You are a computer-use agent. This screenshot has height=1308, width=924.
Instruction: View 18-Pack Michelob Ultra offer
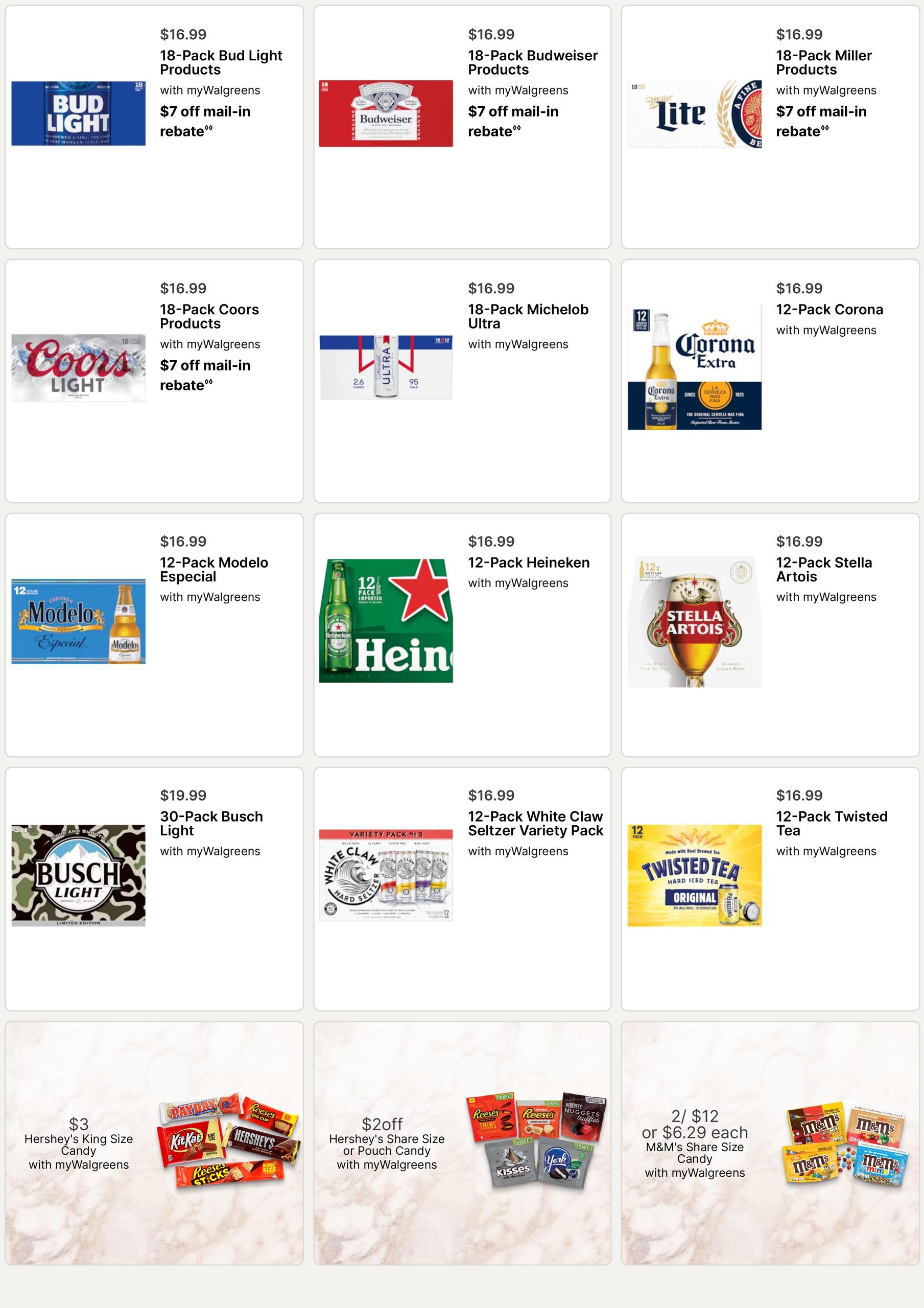pyautogui.click(x=462, y=381)
